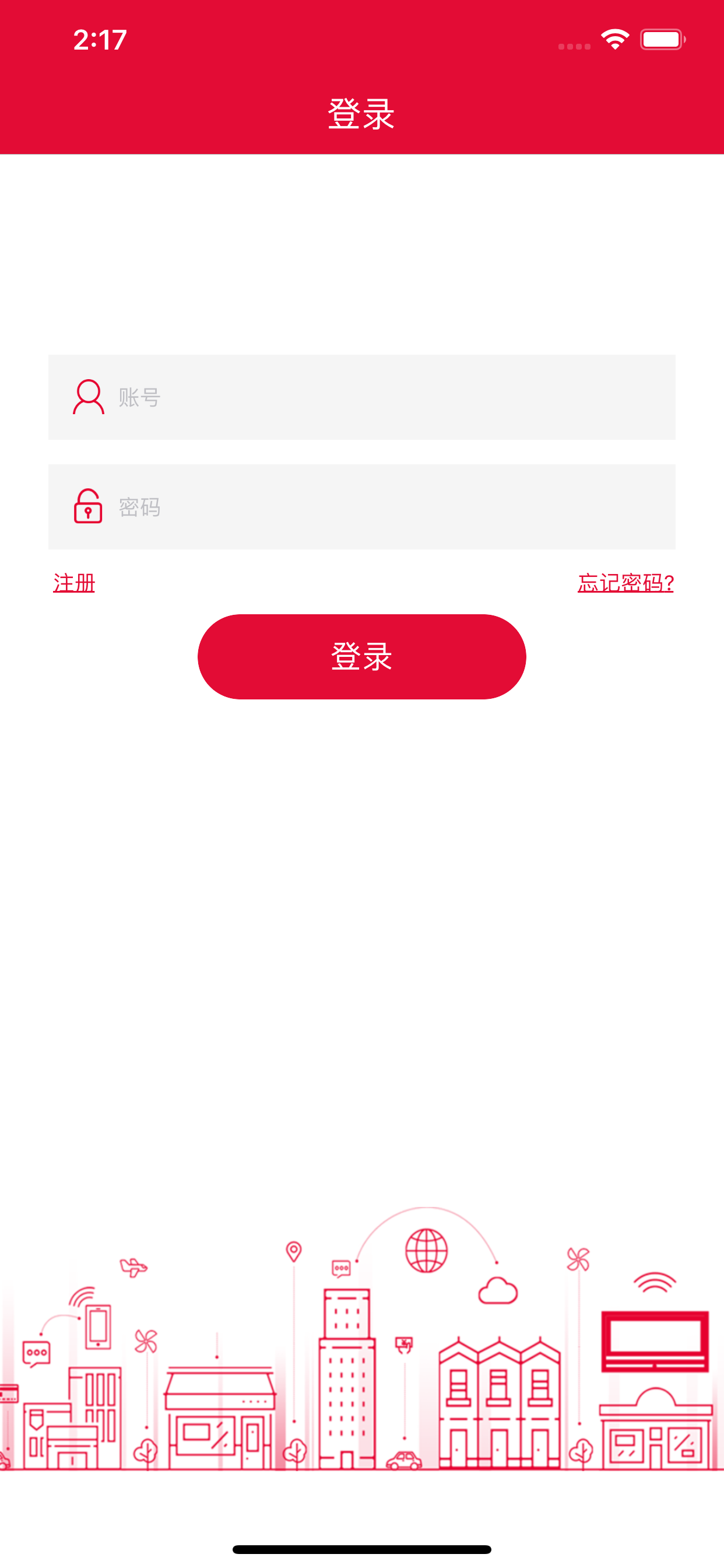Open the 注册 registration link

click(72, 583)
